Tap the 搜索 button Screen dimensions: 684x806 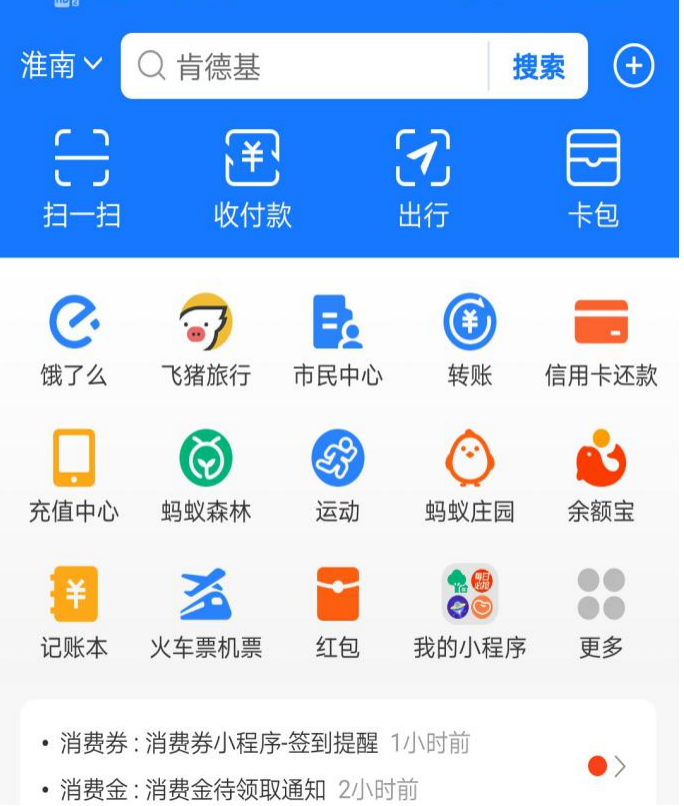tap(538, 66)
